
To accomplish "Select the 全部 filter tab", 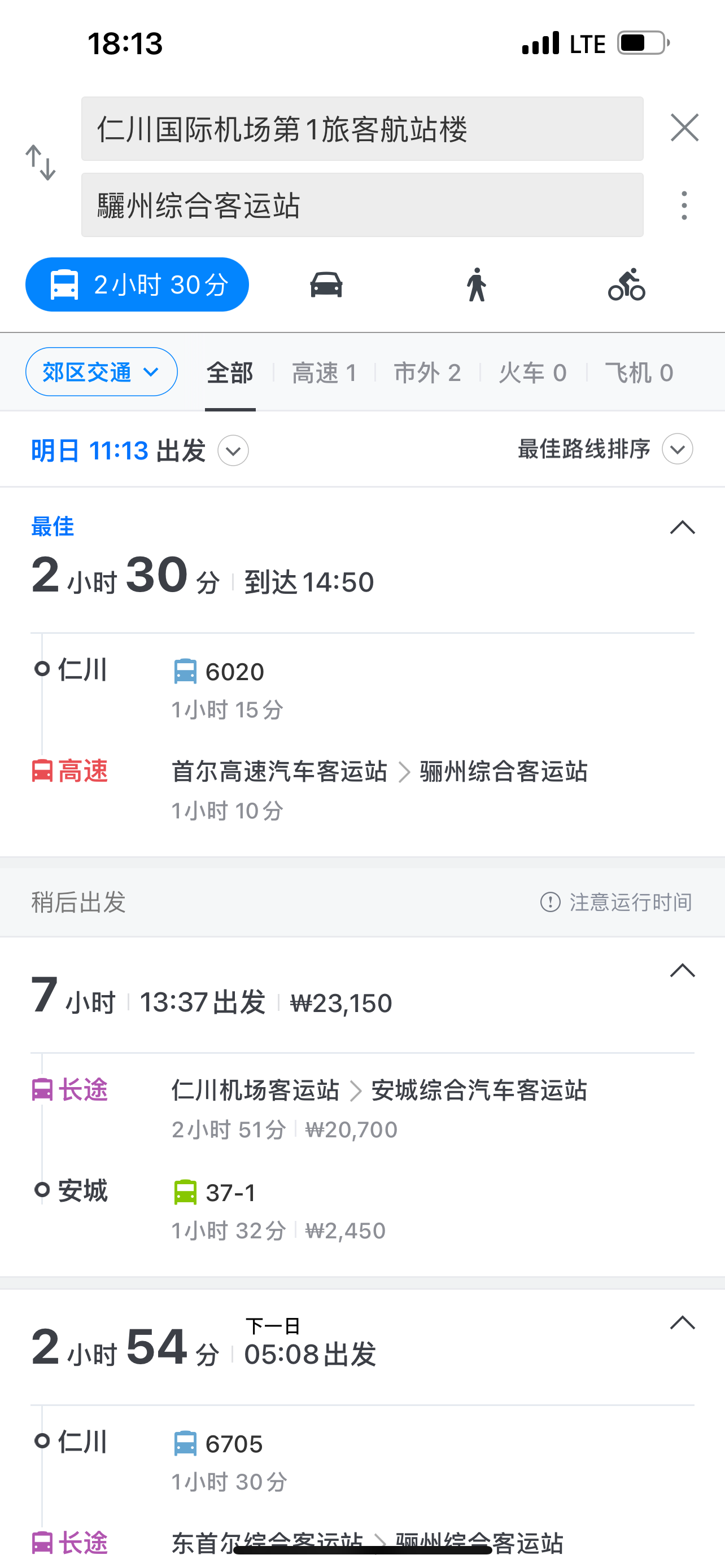I will (229, 373).
